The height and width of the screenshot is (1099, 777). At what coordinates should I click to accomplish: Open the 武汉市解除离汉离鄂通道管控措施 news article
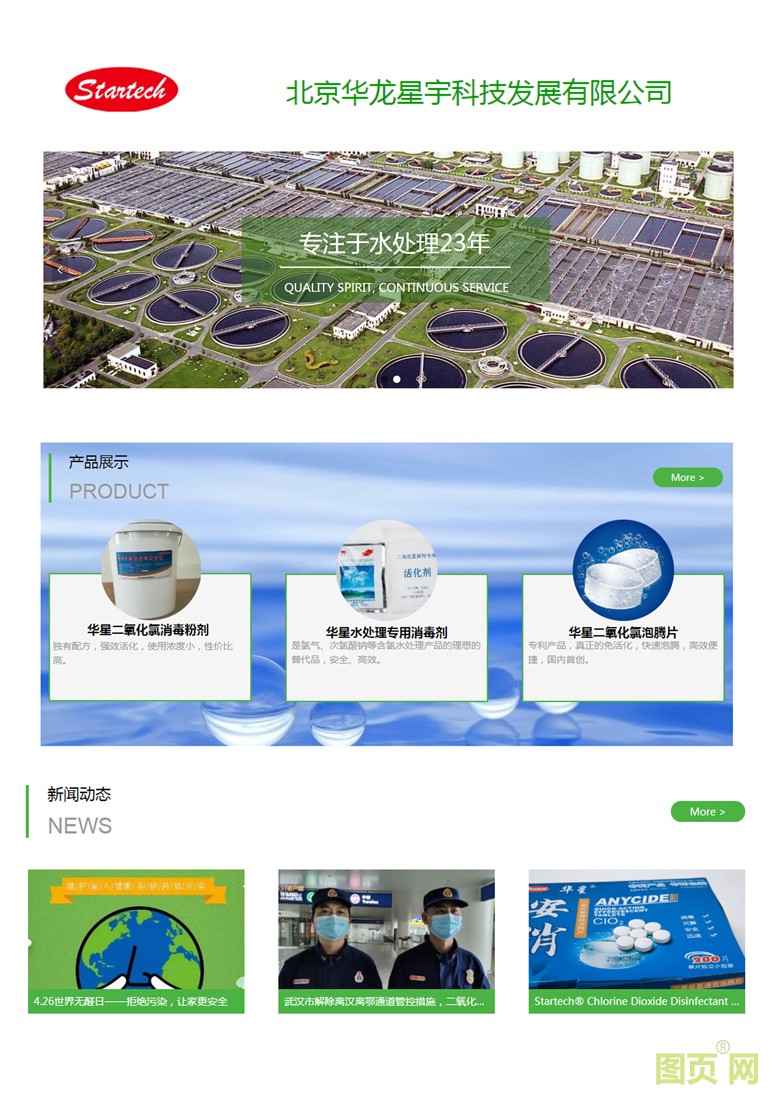(386, 940)
